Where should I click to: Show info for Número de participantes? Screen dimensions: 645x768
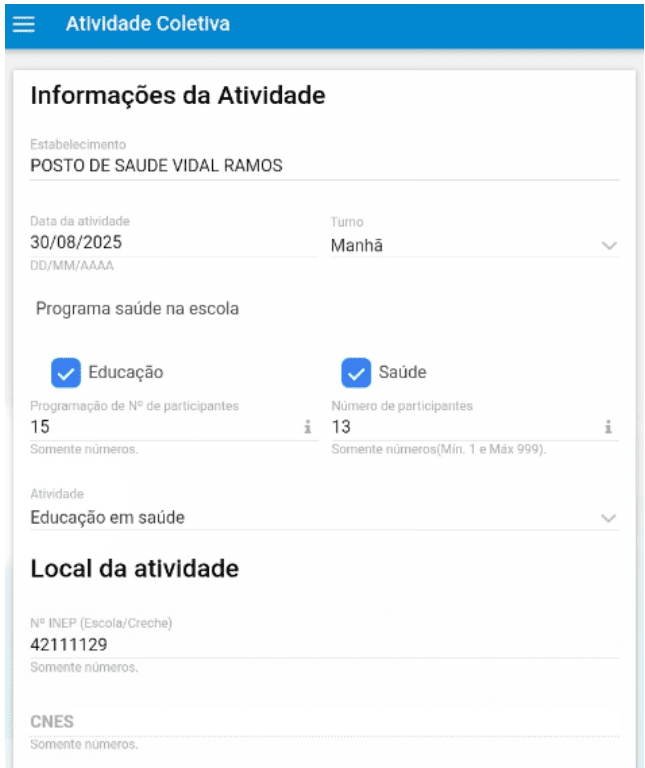(x=608, y=428)
